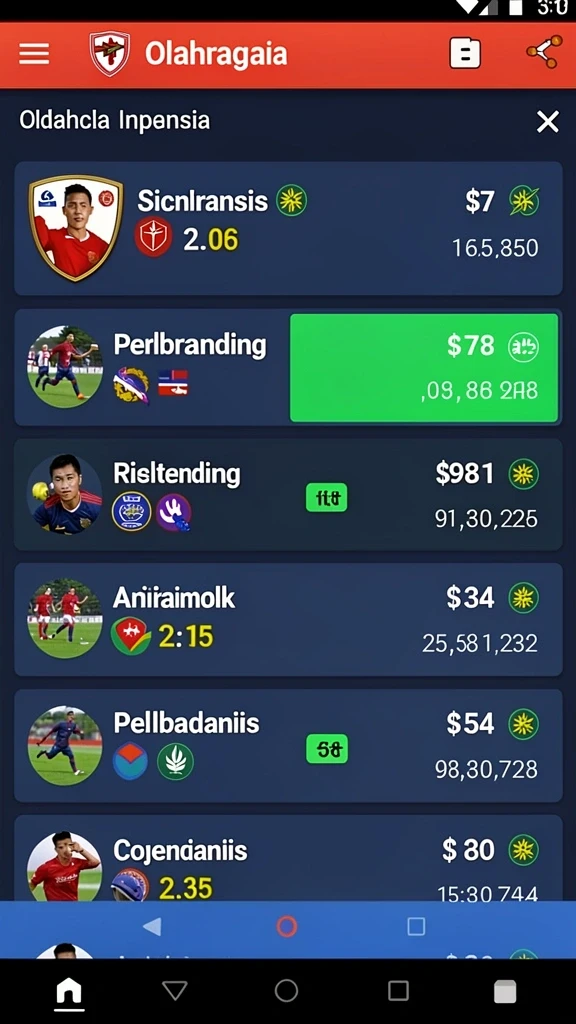Tap the back triangle on the blue bar
The height and width of the screenshot is (1024, 576).
(152, 926)
